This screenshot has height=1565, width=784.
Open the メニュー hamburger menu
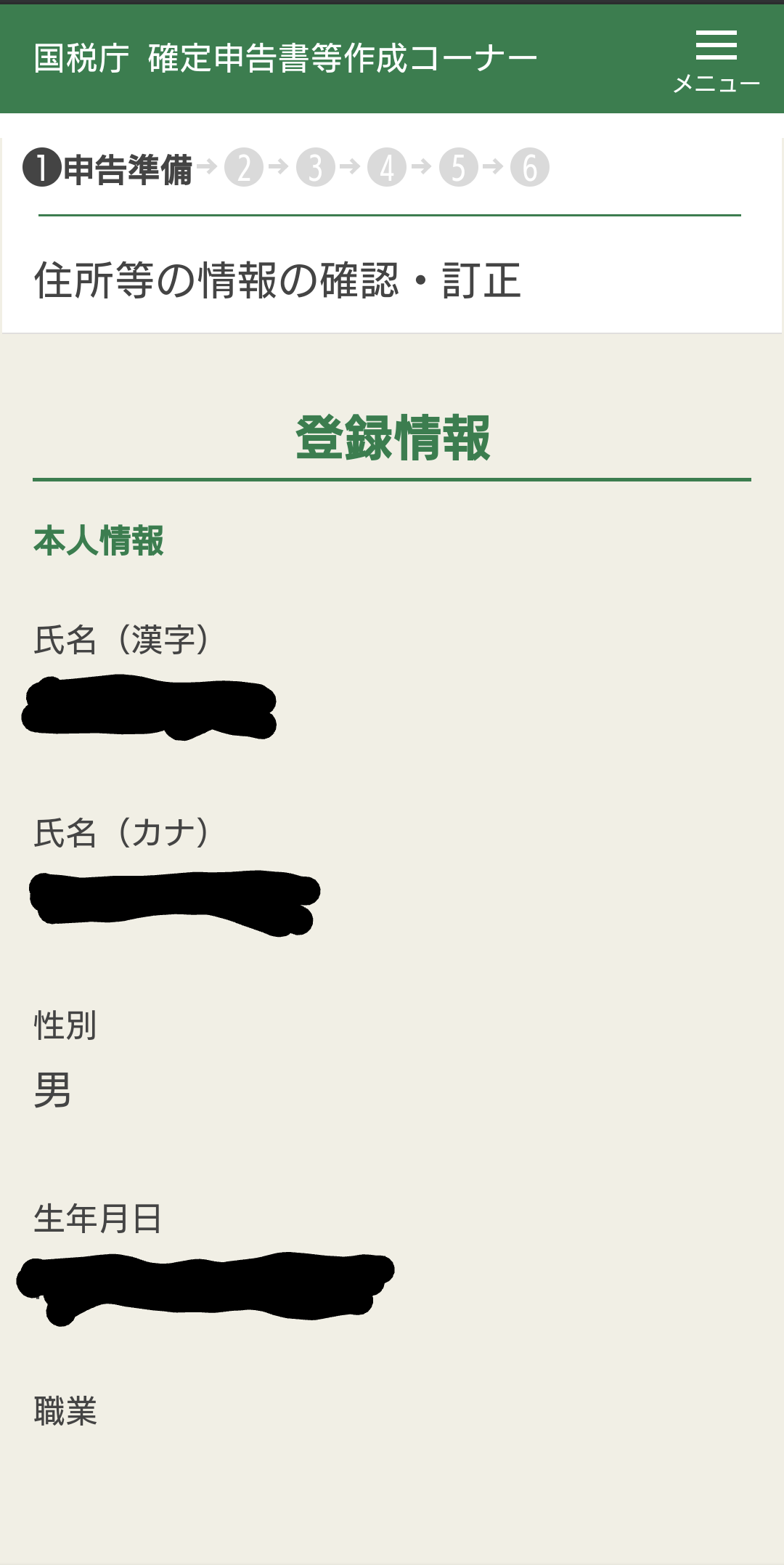(x=716, y=60)
